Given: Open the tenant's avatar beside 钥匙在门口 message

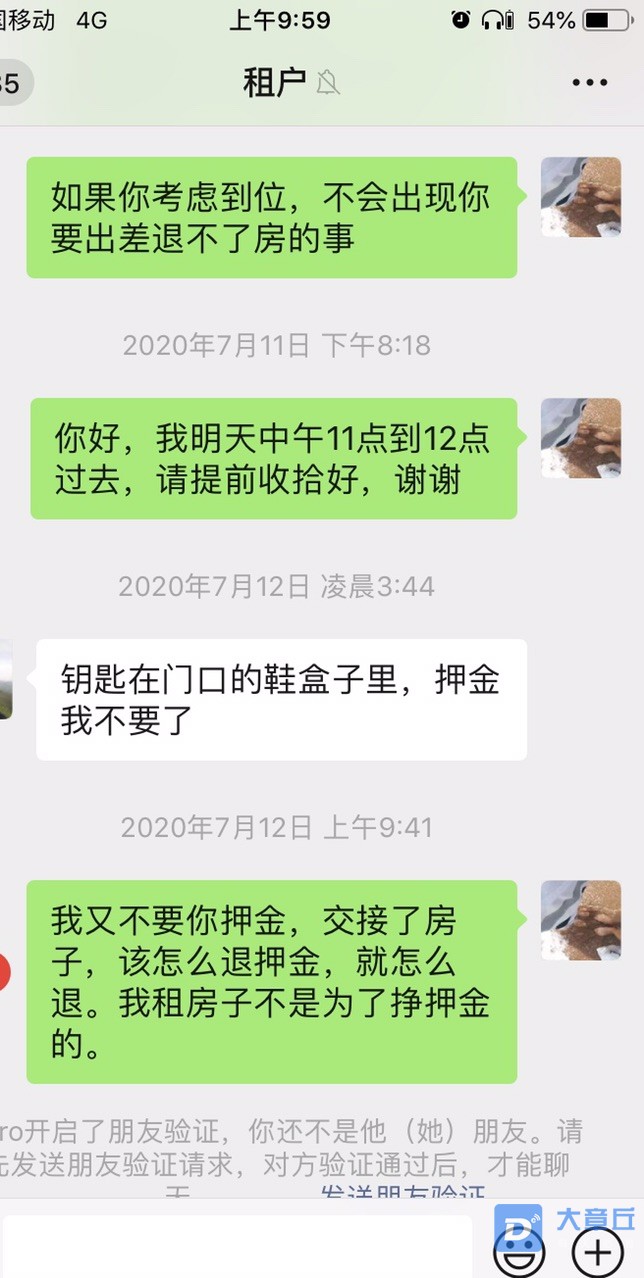Looking at the screenshot, I should click(6, 679).
